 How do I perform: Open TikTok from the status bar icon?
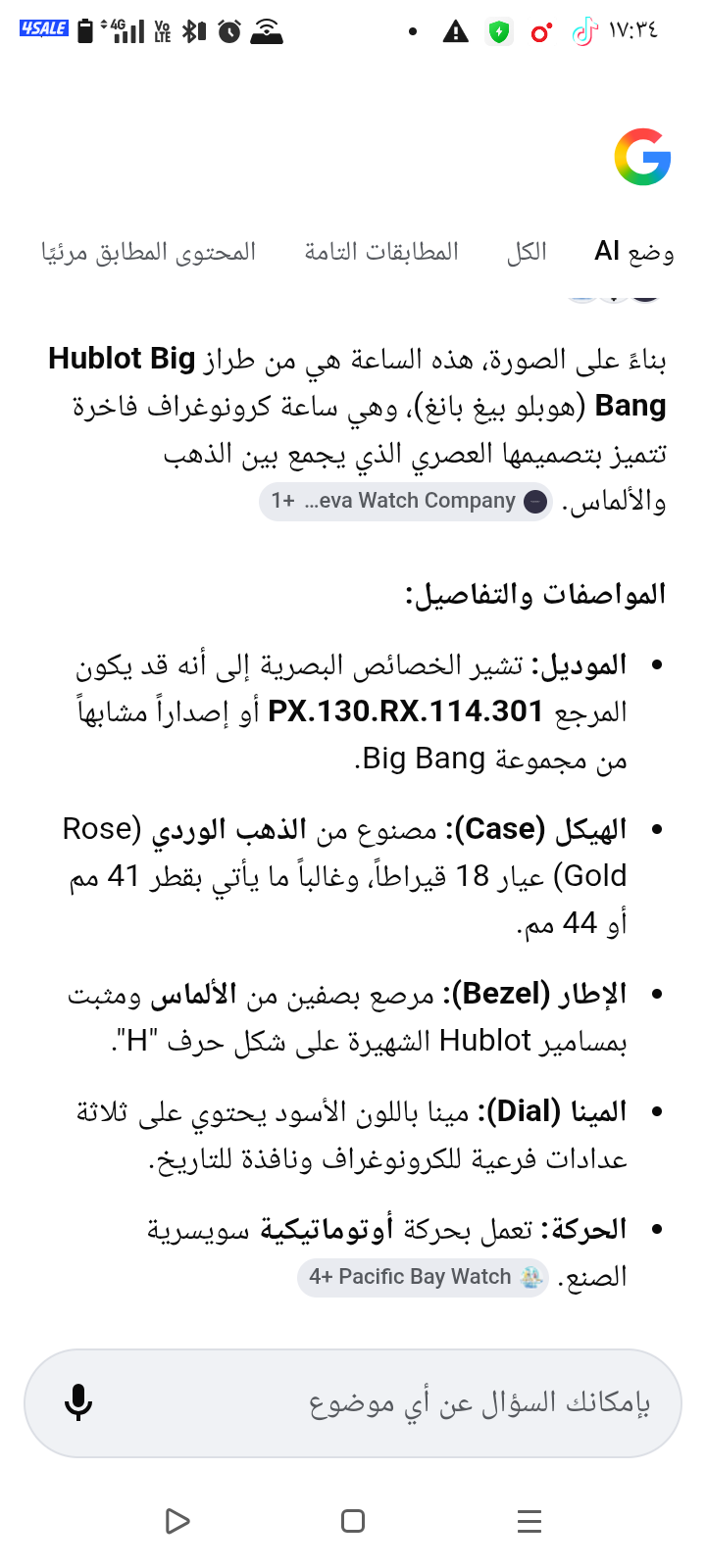[583, 32]
